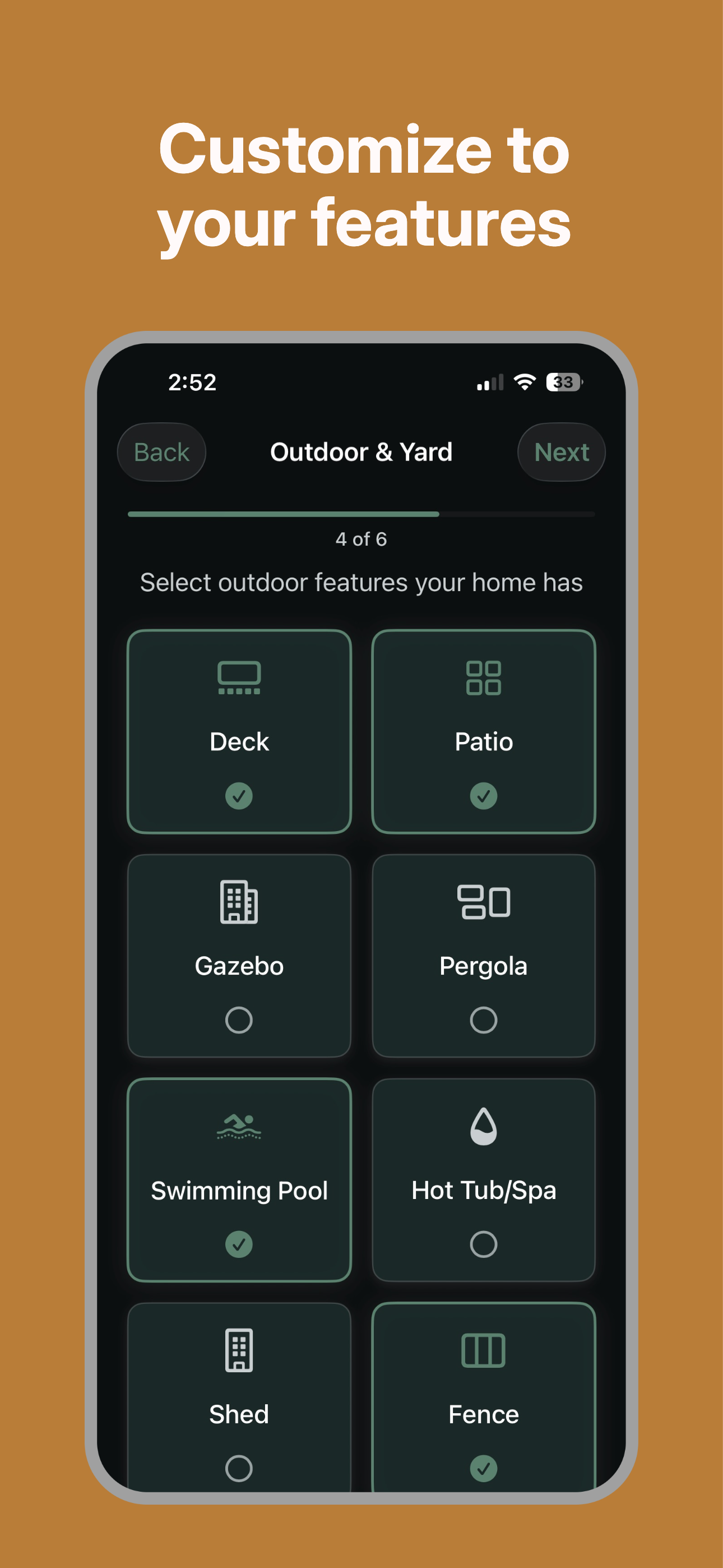
Task: Tap the step progress bar
Action: pos(361,514)
